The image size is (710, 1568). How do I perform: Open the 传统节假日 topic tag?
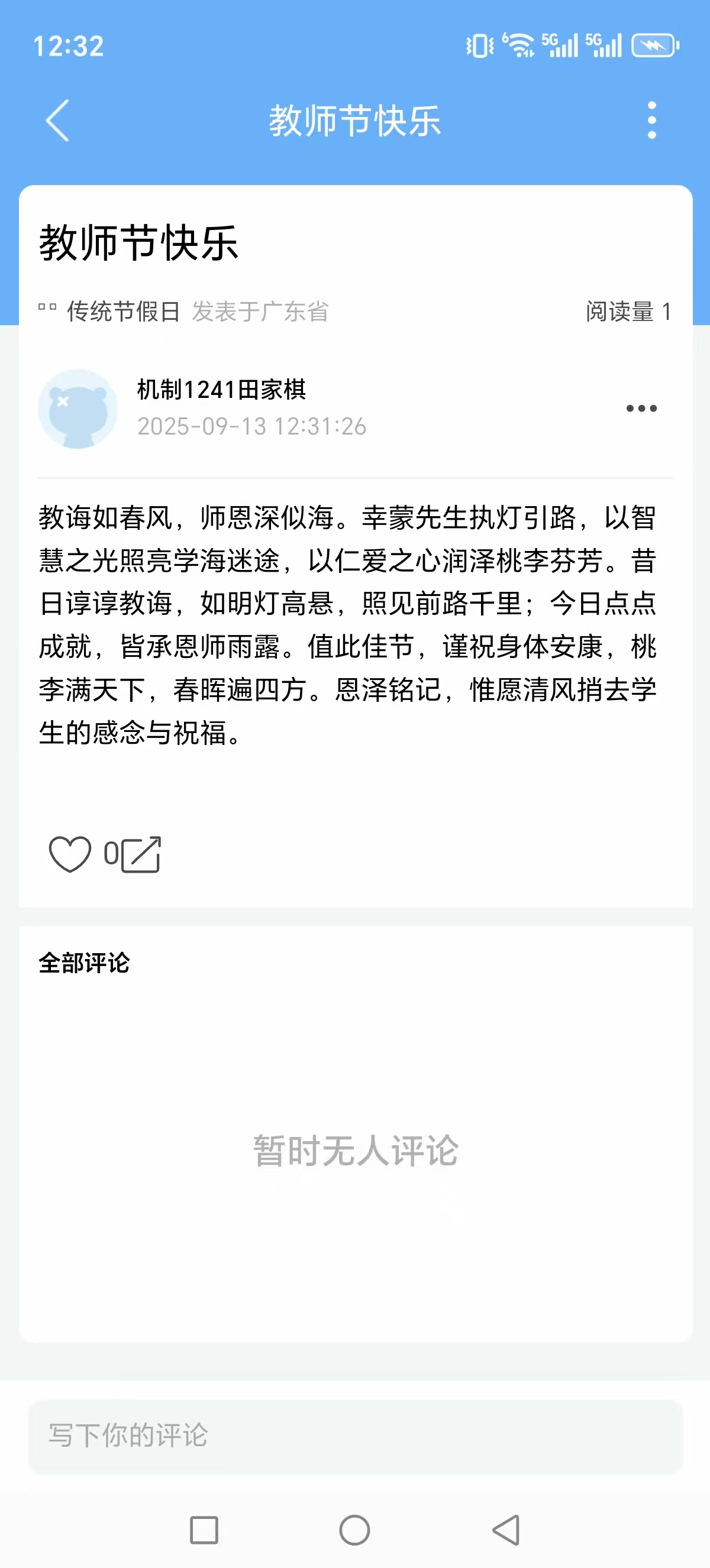[x=123, y=312]
